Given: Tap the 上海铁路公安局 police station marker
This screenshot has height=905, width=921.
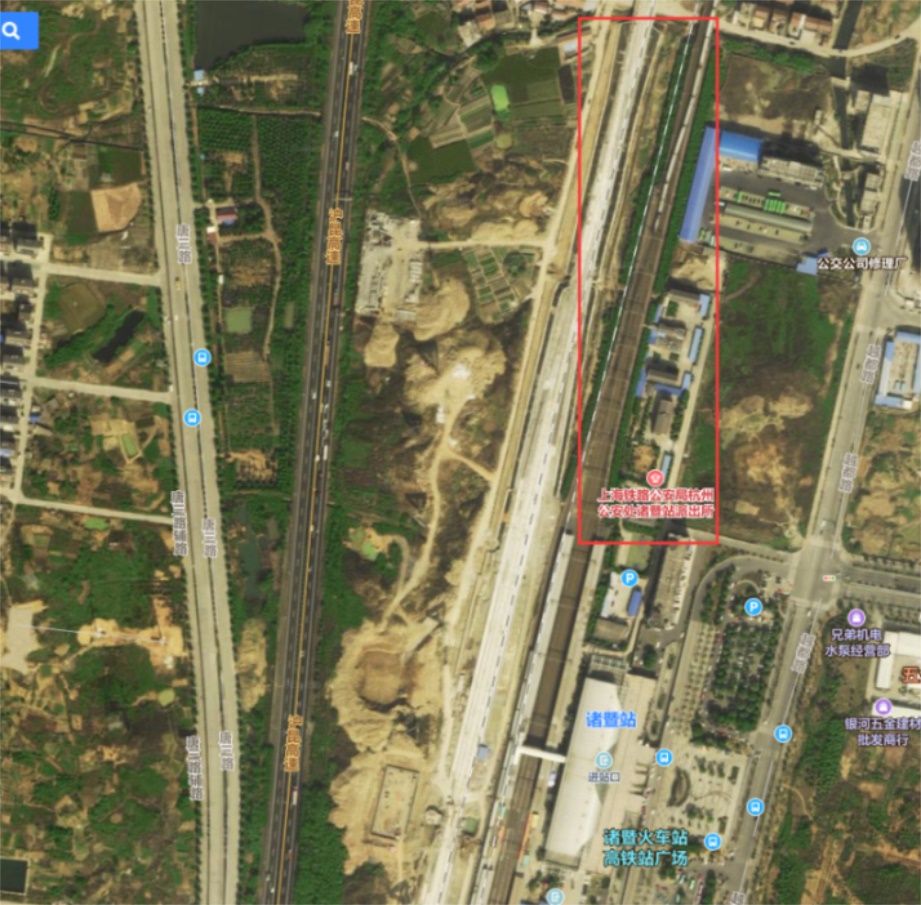Looking at the screenshot, I should 656,477.
